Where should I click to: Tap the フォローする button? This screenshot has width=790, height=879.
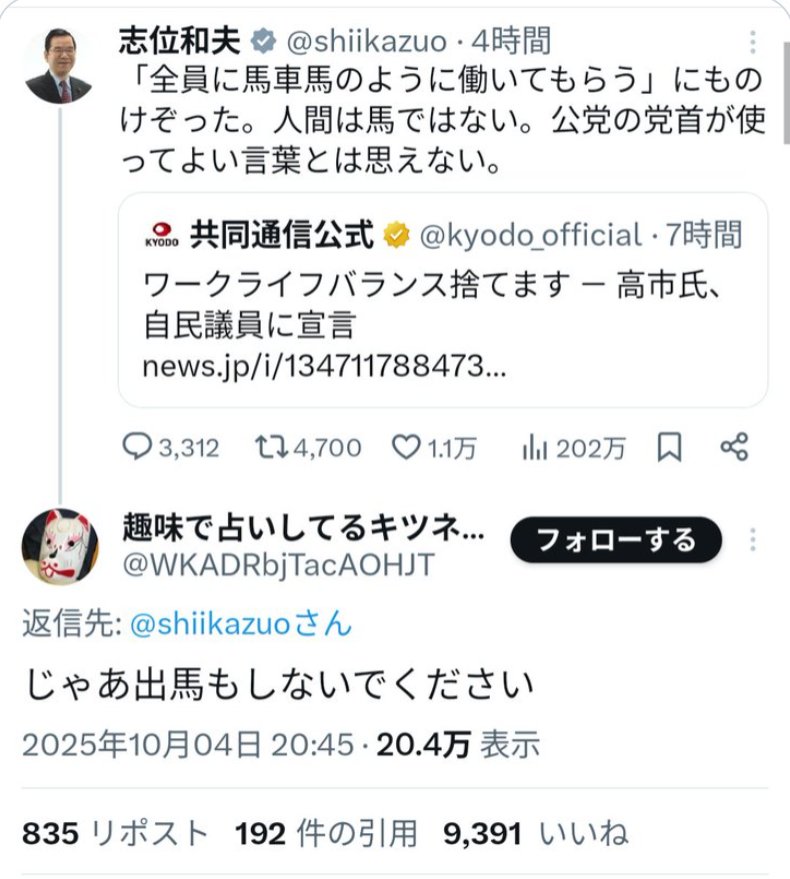click(616, 541)
